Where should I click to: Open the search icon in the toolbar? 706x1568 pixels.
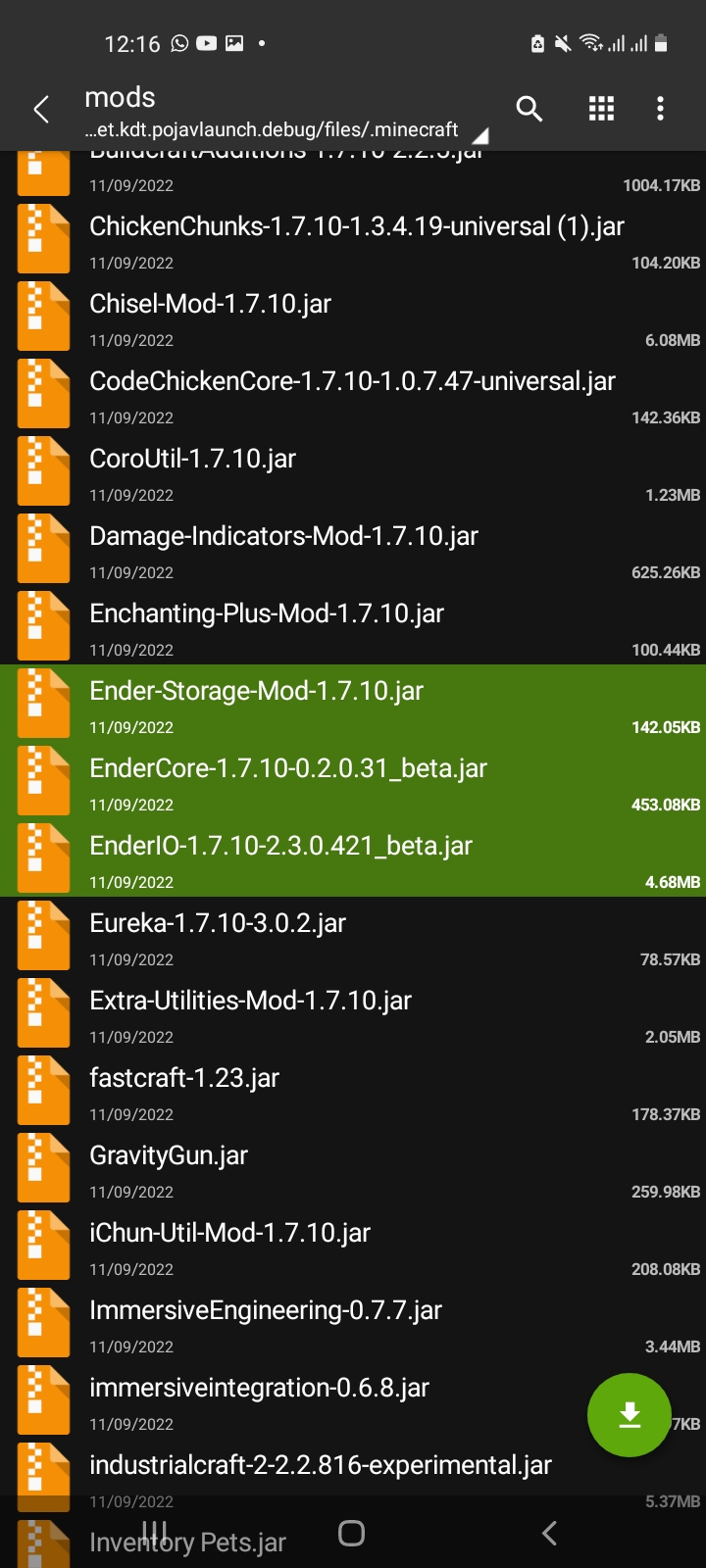tap(529, 110)
